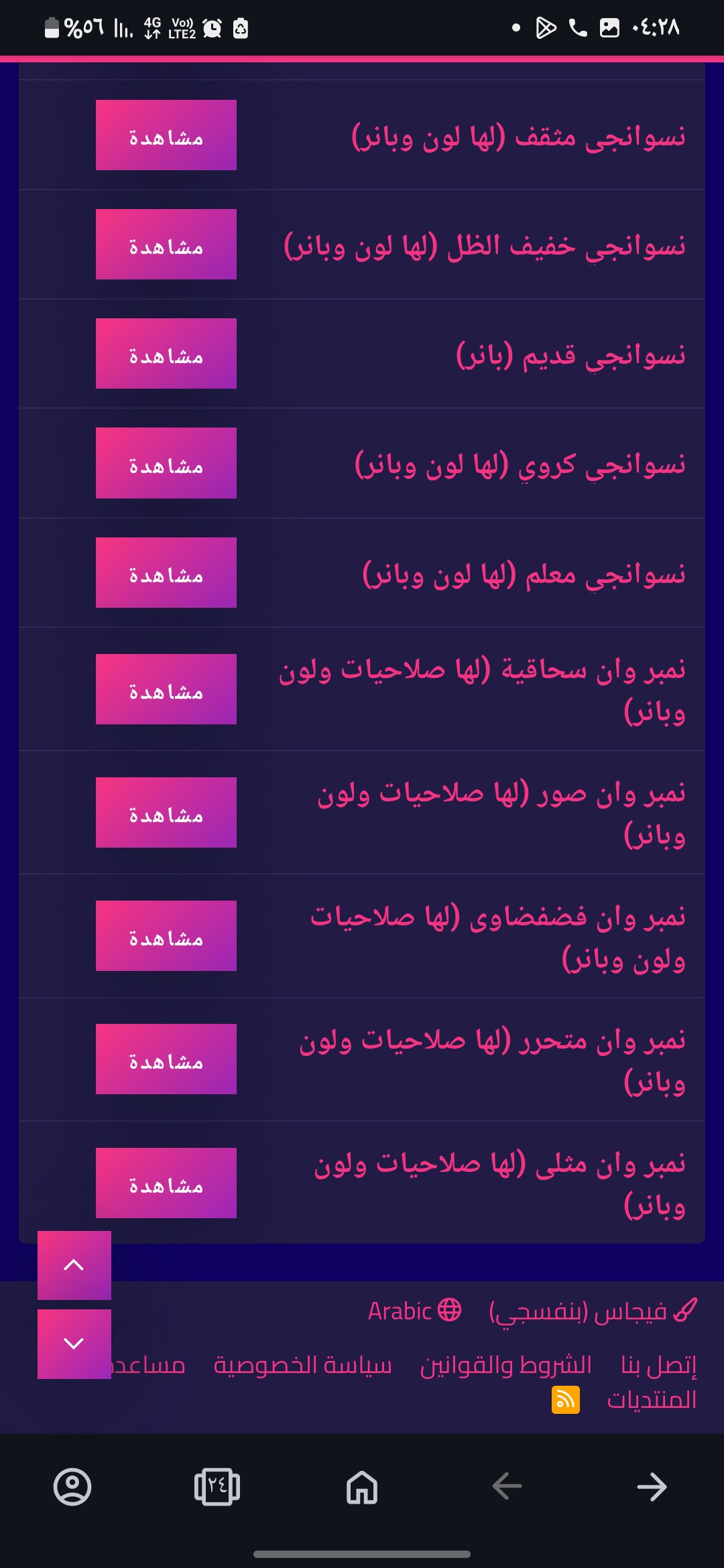Tap مشاهدة next to نمبر وان فضفضاوى
The image size is (724, 1568).
tap(166, 936)
